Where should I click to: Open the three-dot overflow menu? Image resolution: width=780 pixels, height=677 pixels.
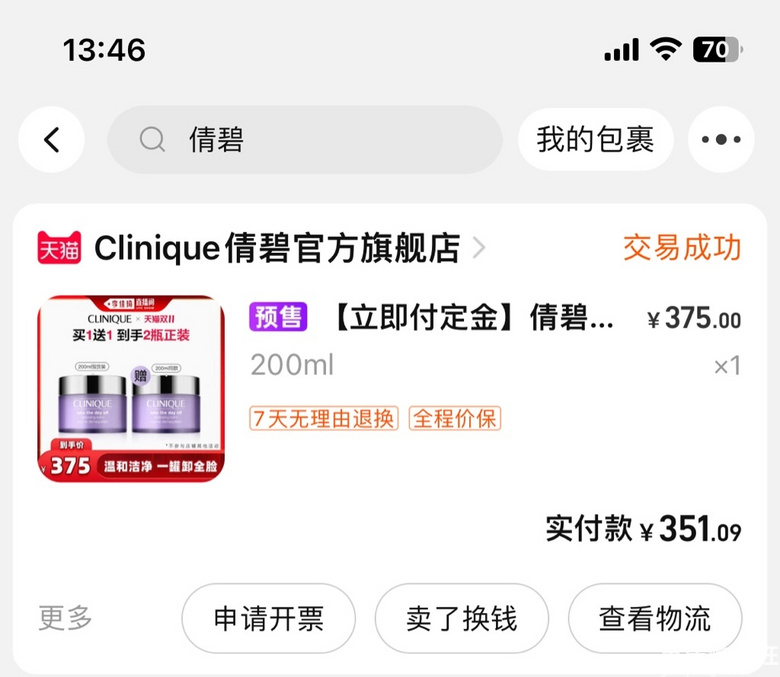point(721,140)
